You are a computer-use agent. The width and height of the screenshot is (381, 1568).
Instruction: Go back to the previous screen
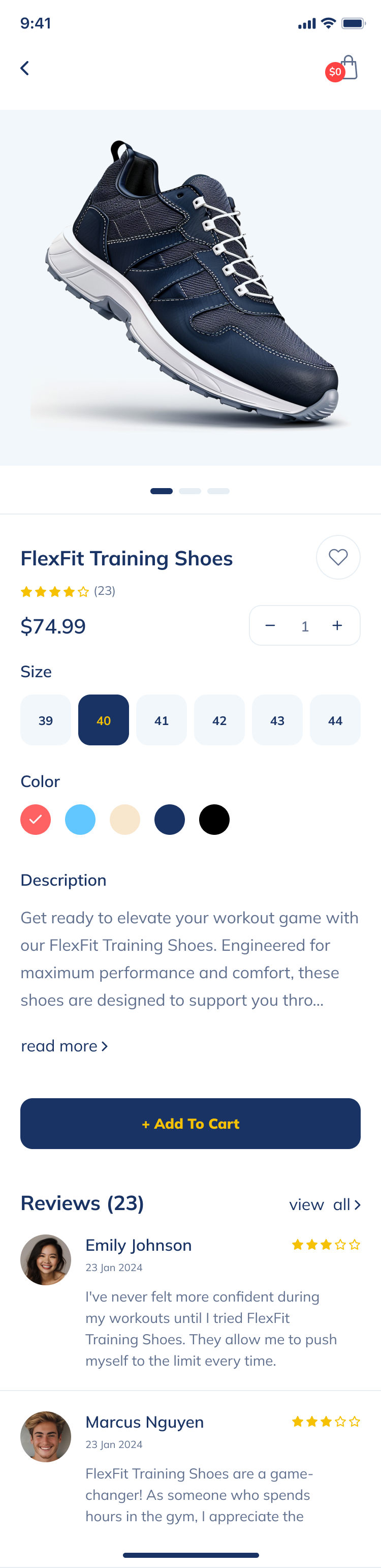click(x=25, y=68)
